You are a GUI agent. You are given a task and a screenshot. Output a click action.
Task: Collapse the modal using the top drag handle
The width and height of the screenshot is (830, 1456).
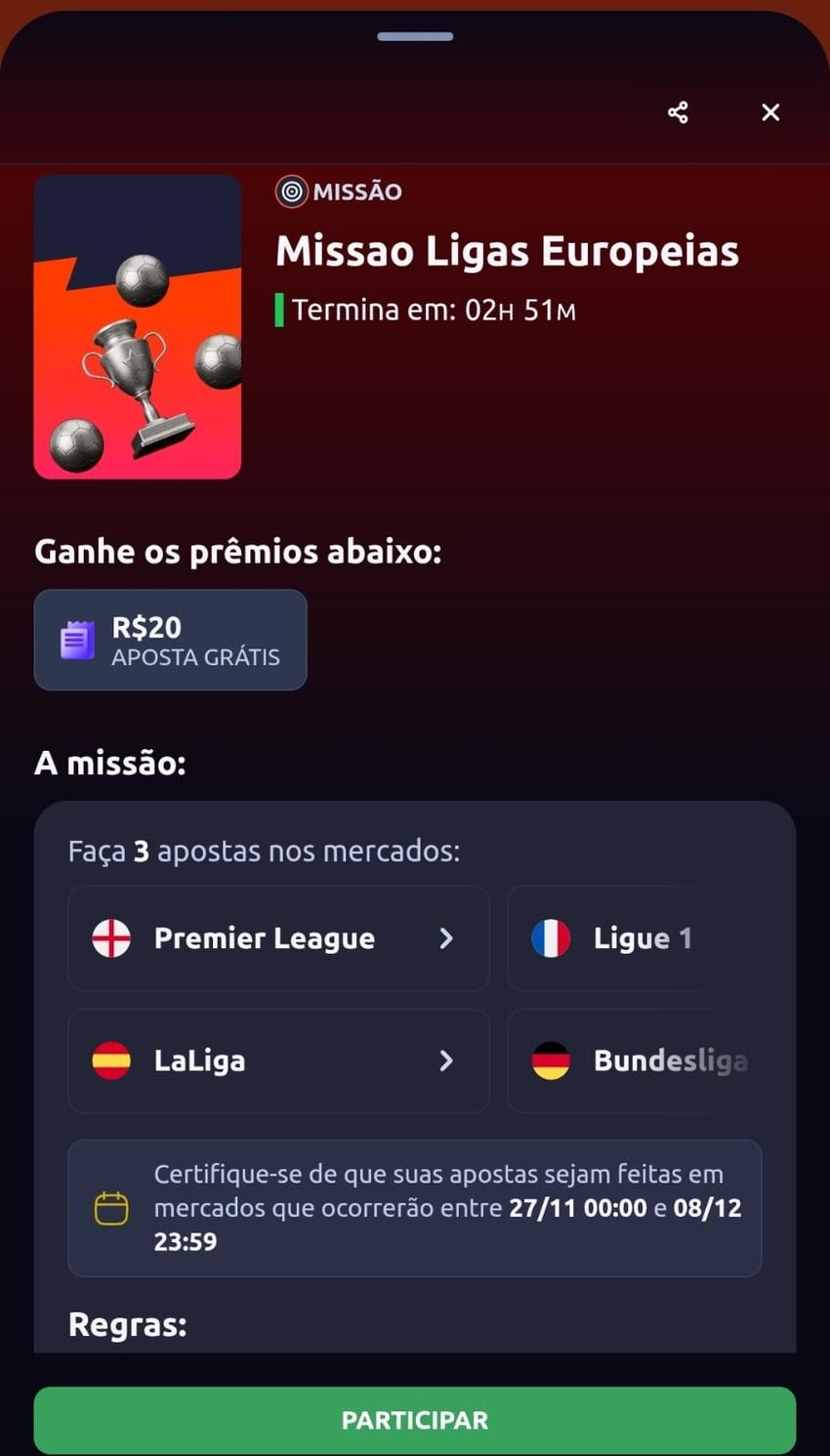pyautogui.click(x=414, y=36)
